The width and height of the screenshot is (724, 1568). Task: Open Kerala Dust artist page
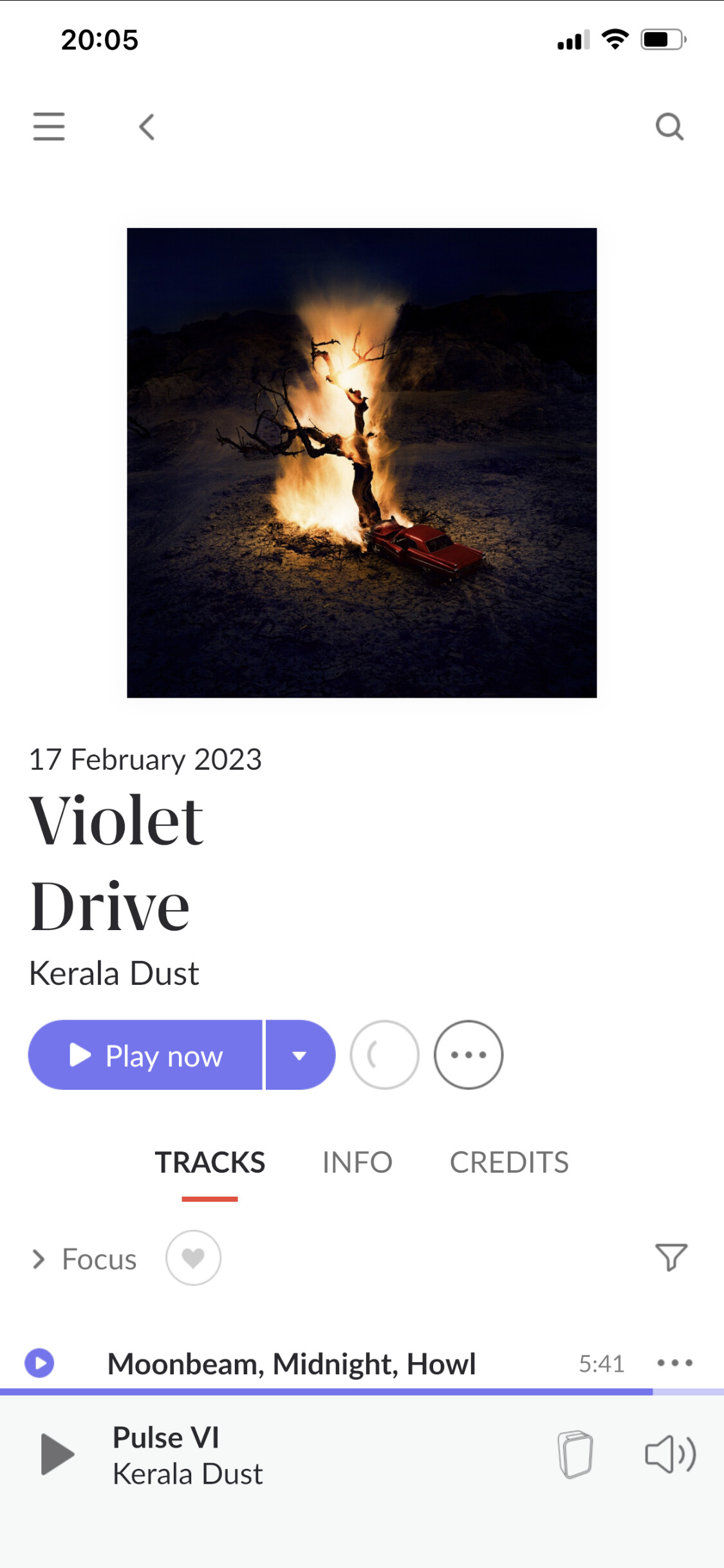click(x=115, y=973)
